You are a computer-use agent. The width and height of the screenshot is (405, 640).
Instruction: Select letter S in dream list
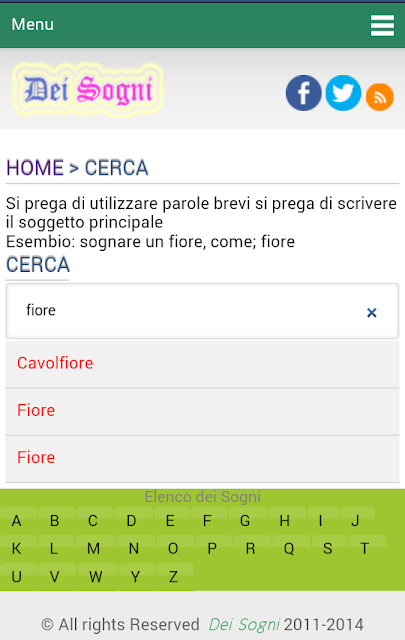tap(329, 548)
